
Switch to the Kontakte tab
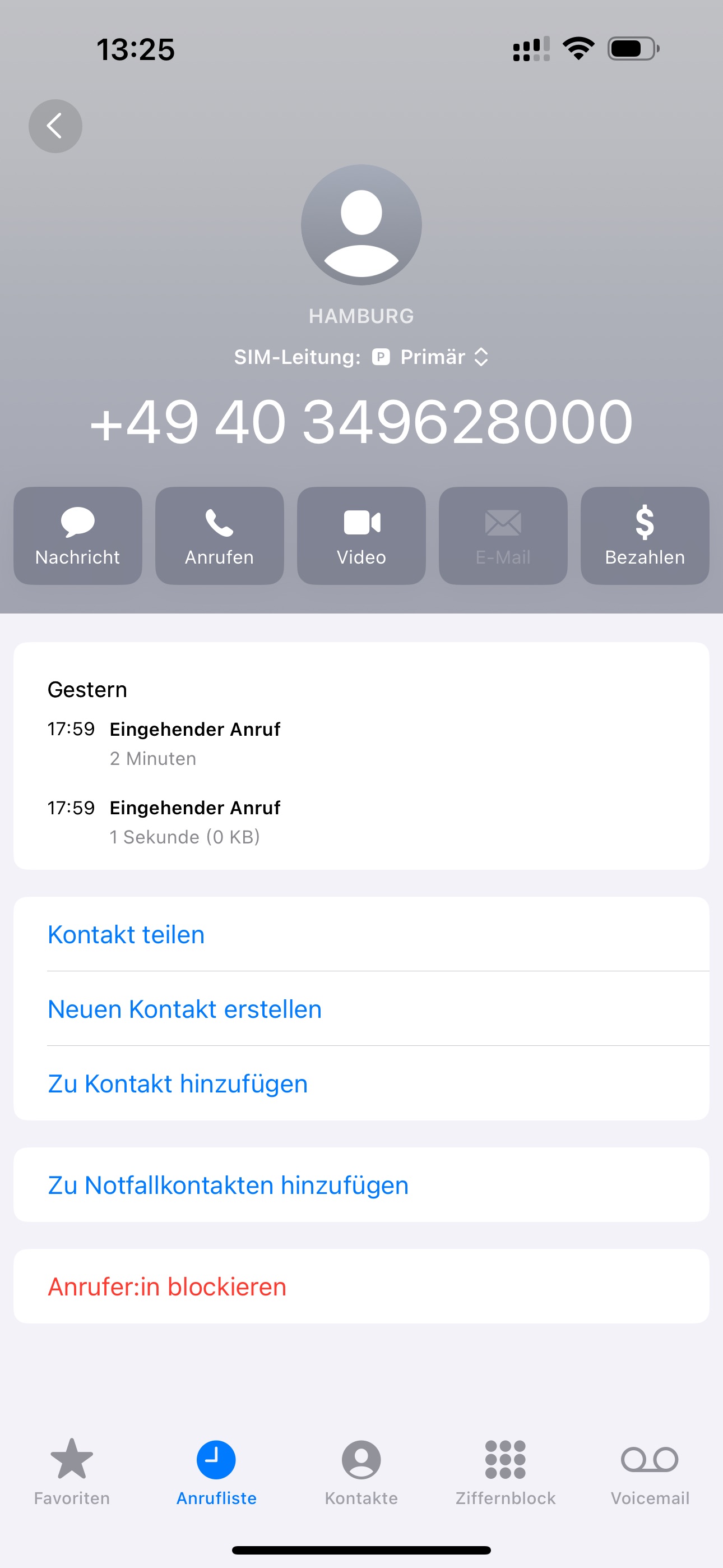361,1472
